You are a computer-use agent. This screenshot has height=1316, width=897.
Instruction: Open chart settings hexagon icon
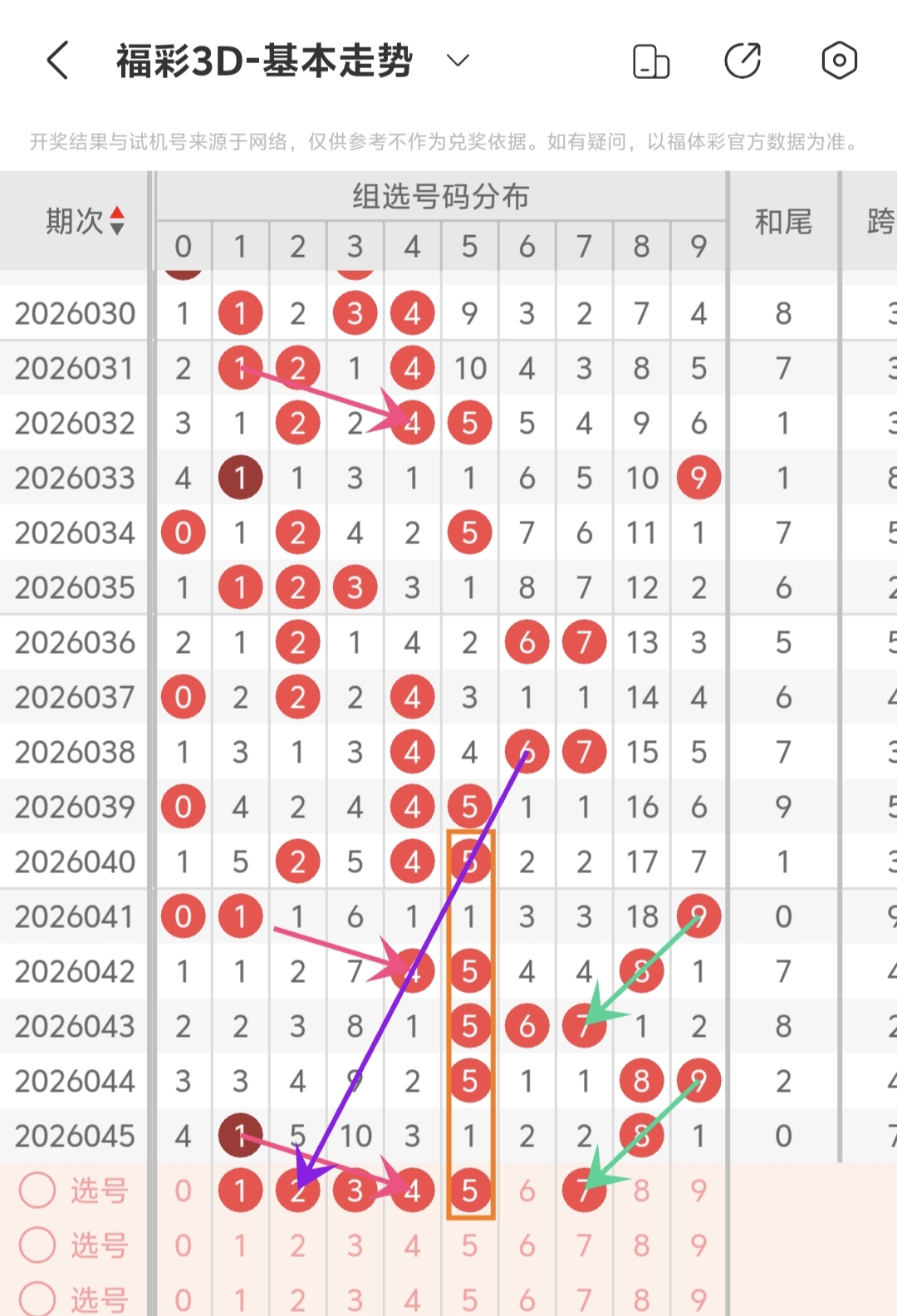click(x=839, y=61)
